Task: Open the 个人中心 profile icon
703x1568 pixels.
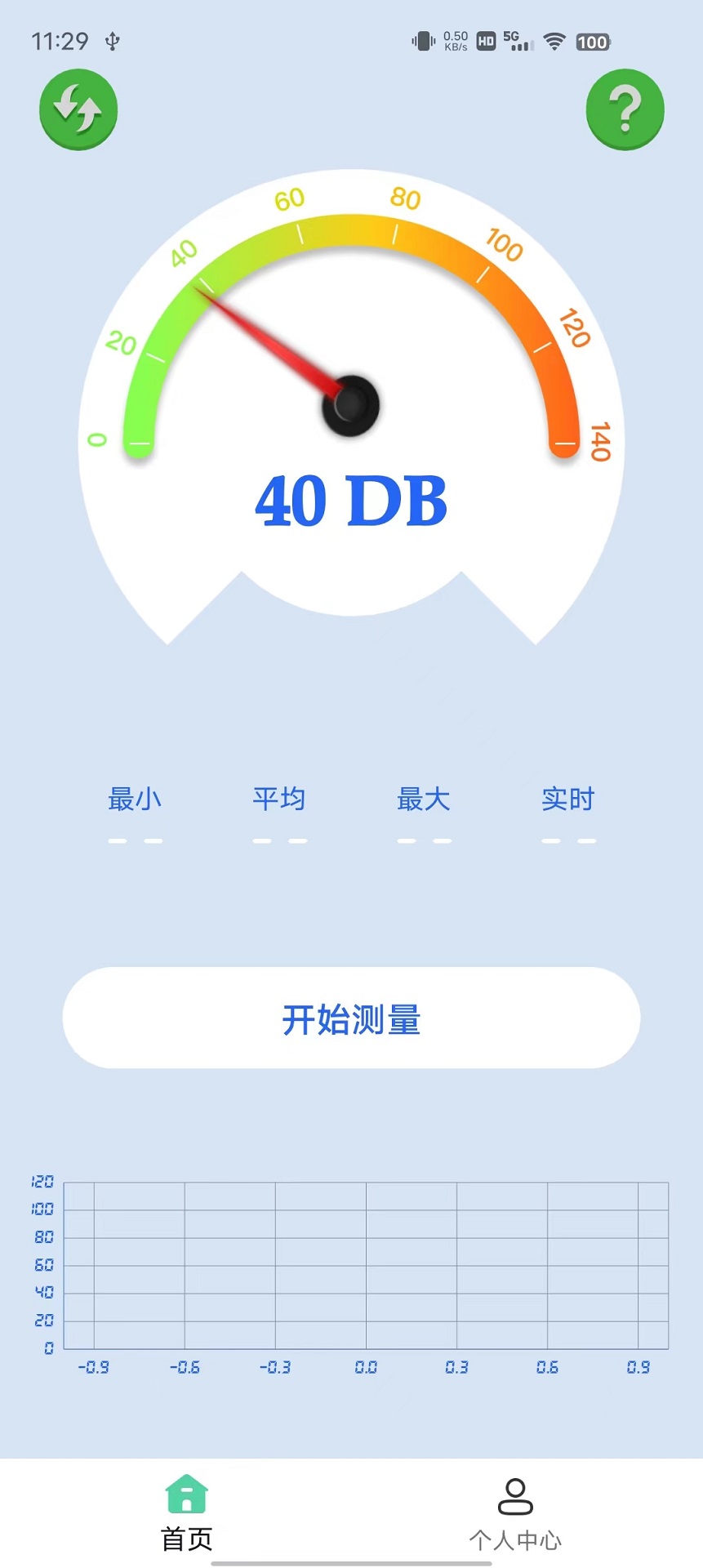Action: 515,1494
